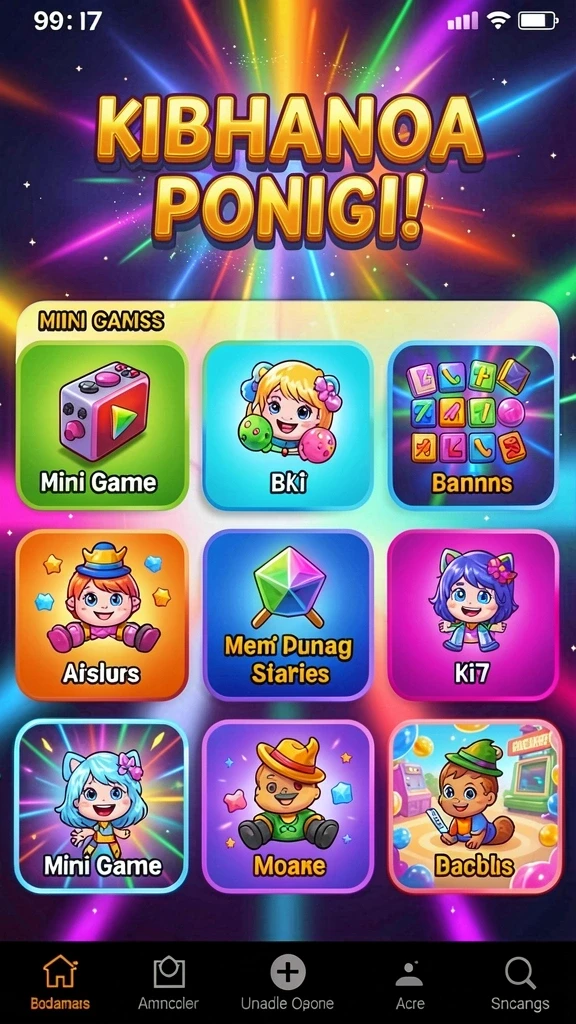The image size is (576, 1024).
Task: Open the Moake game tile
Action: pos(288,806)
